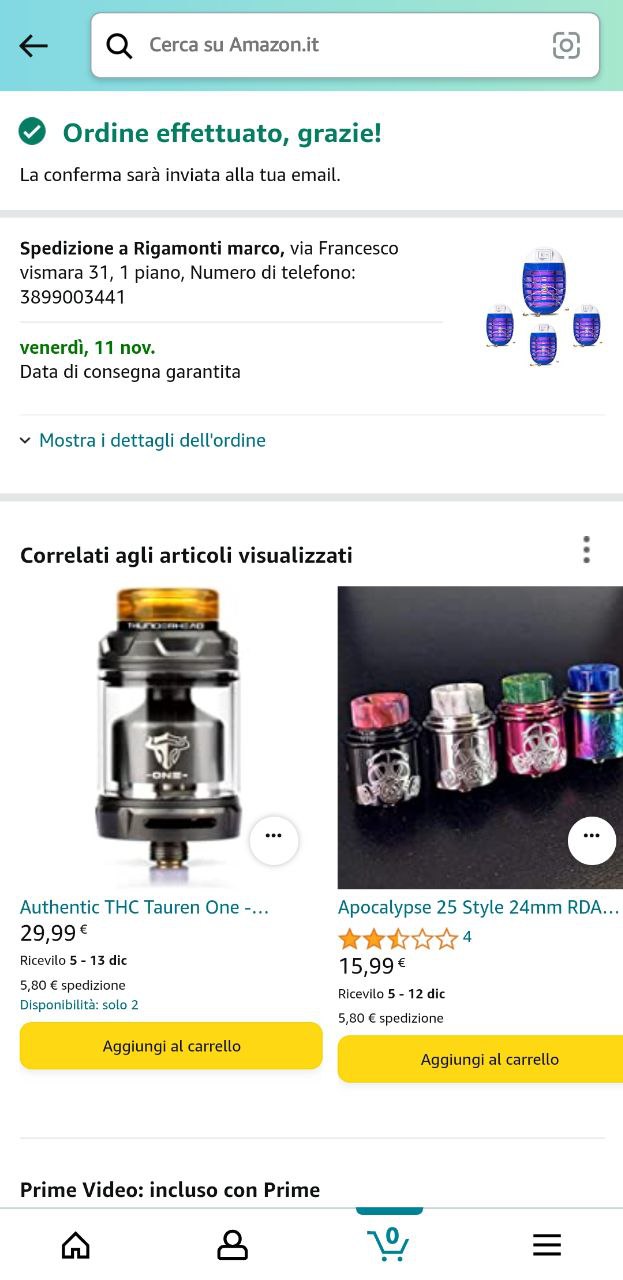Open overflow menu next to Correlati agli articoli visualizzati
The width and height of the screenshot is (623, 1280).
(x=586, y=549)
